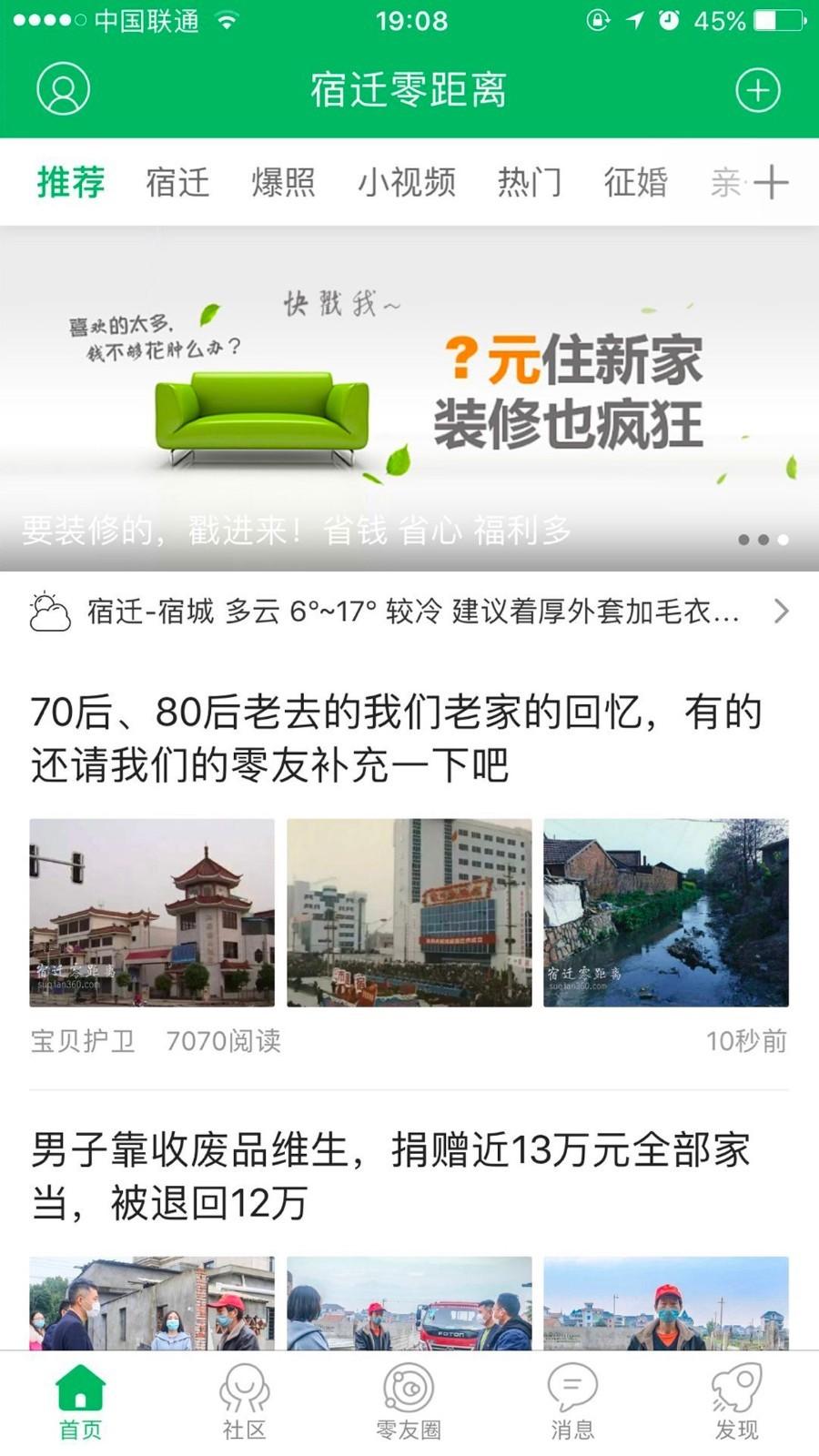Tap the weather cloud icon
Screen dimensions: 819x1456
coord(48,612)
